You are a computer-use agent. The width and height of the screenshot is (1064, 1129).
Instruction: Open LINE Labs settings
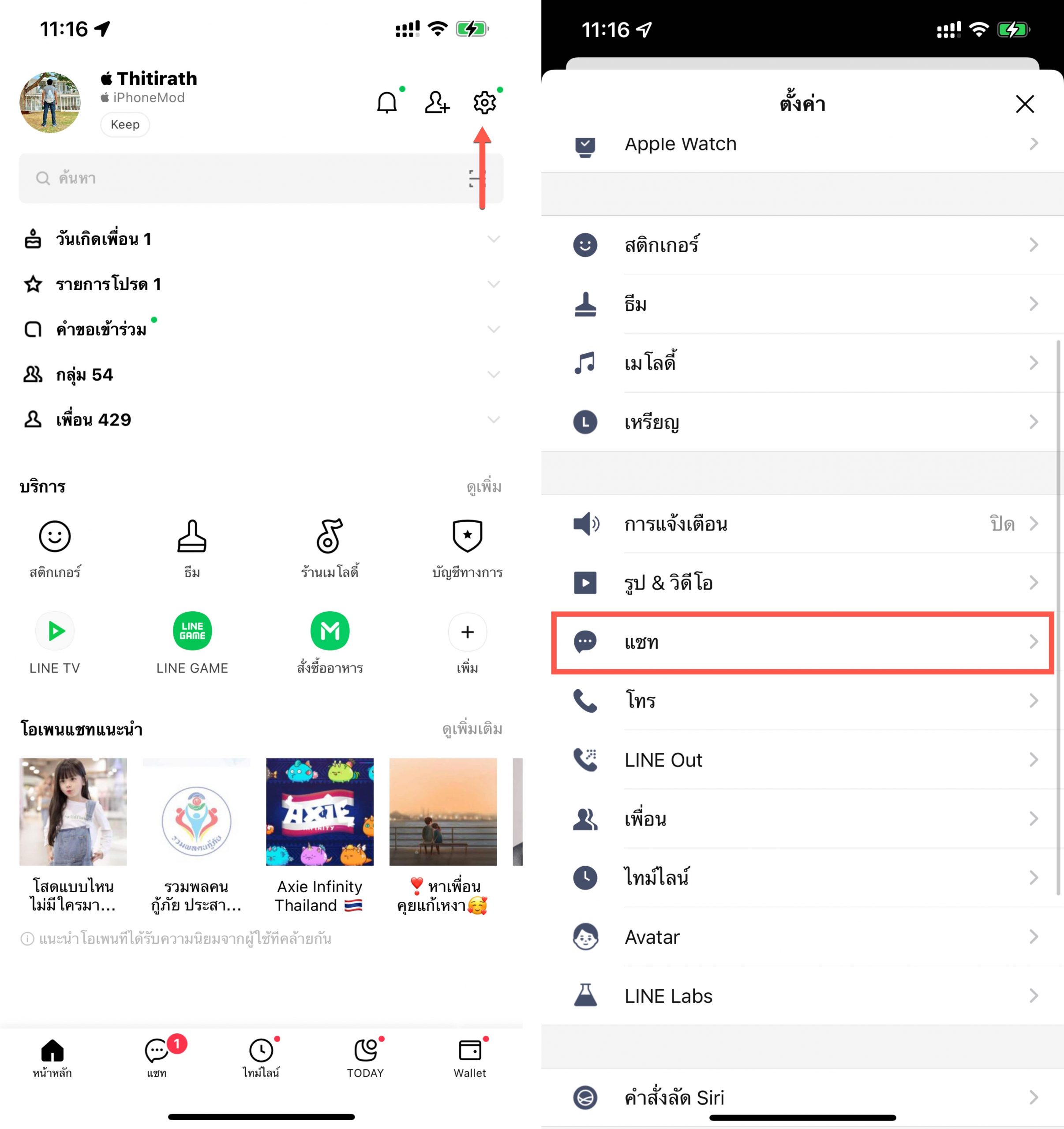tap(802, 996)
